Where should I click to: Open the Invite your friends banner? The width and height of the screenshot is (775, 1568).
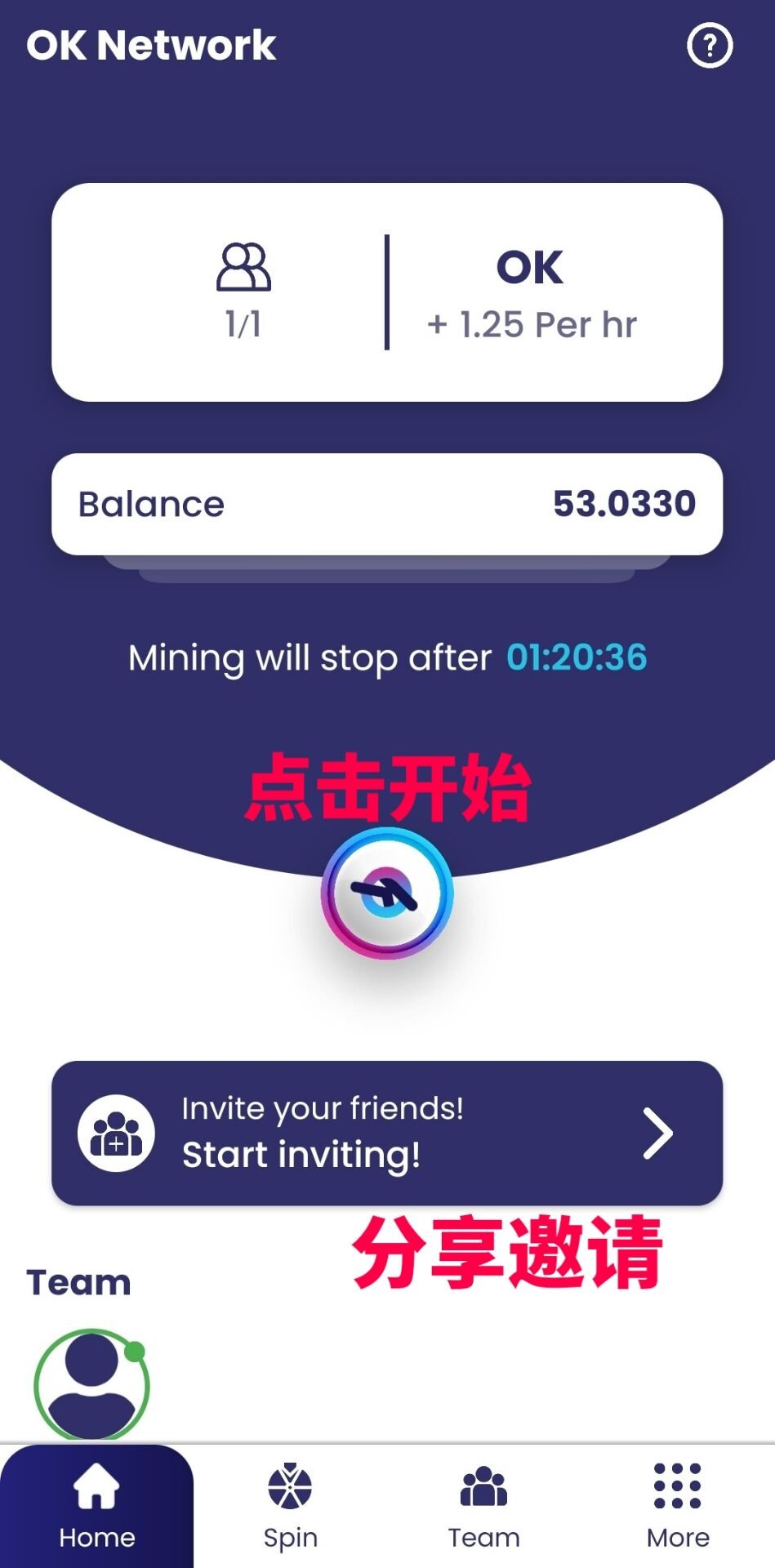coord(387,1133)
